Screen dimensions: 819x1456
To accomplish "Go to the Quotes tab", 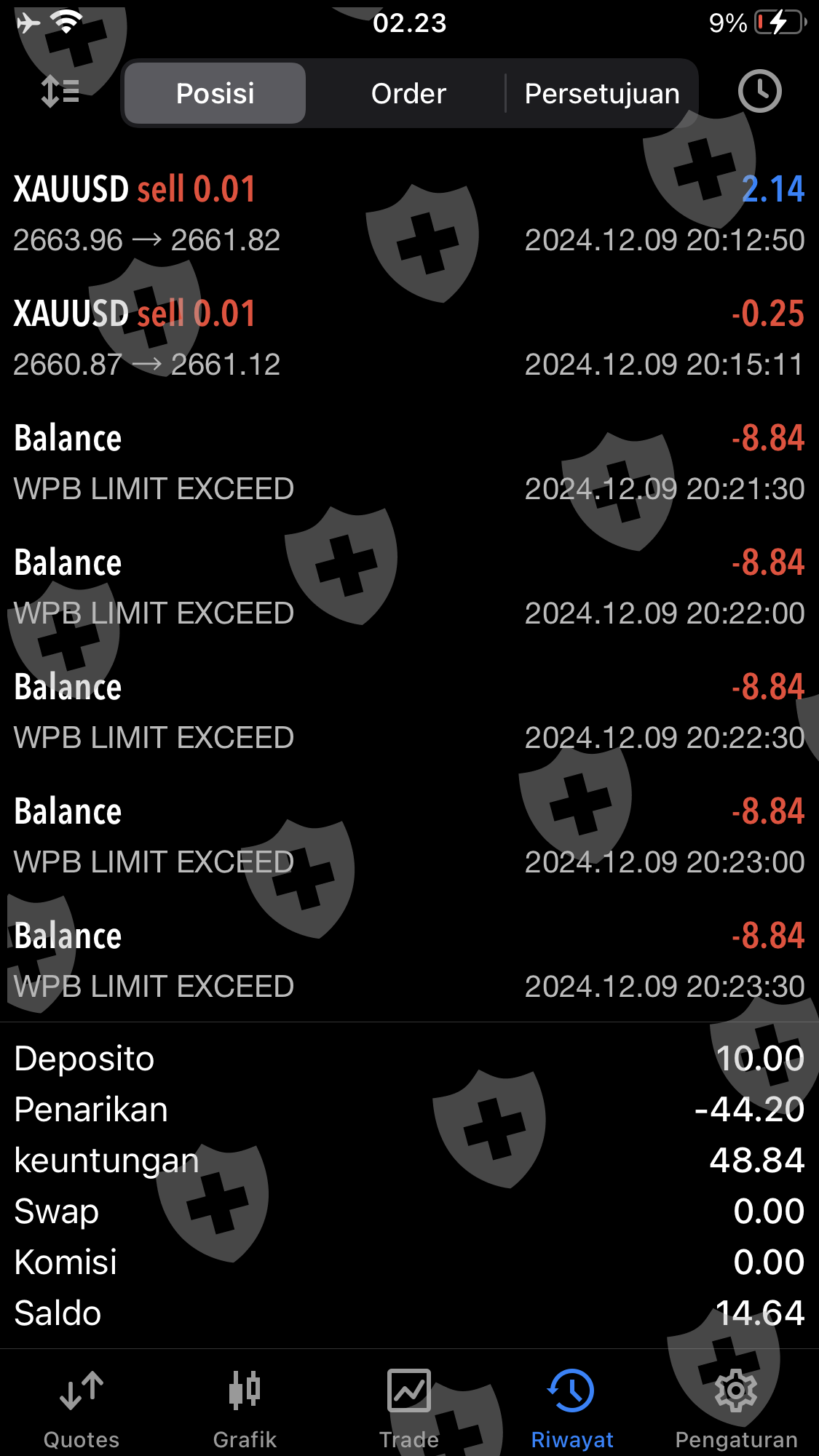I will 82,1409.
